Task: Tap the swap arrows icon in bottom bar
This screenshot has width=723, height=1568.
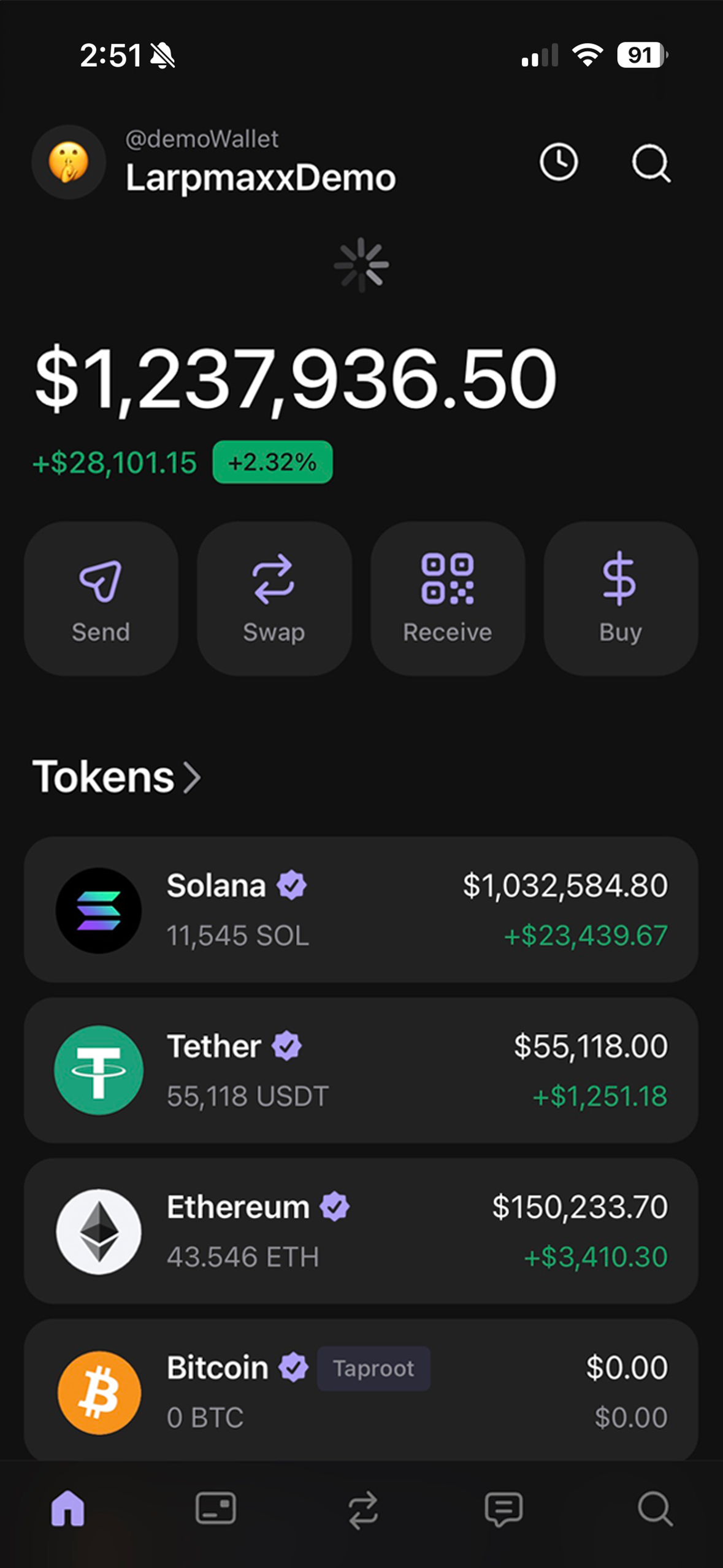Action: click(362, 1508)
